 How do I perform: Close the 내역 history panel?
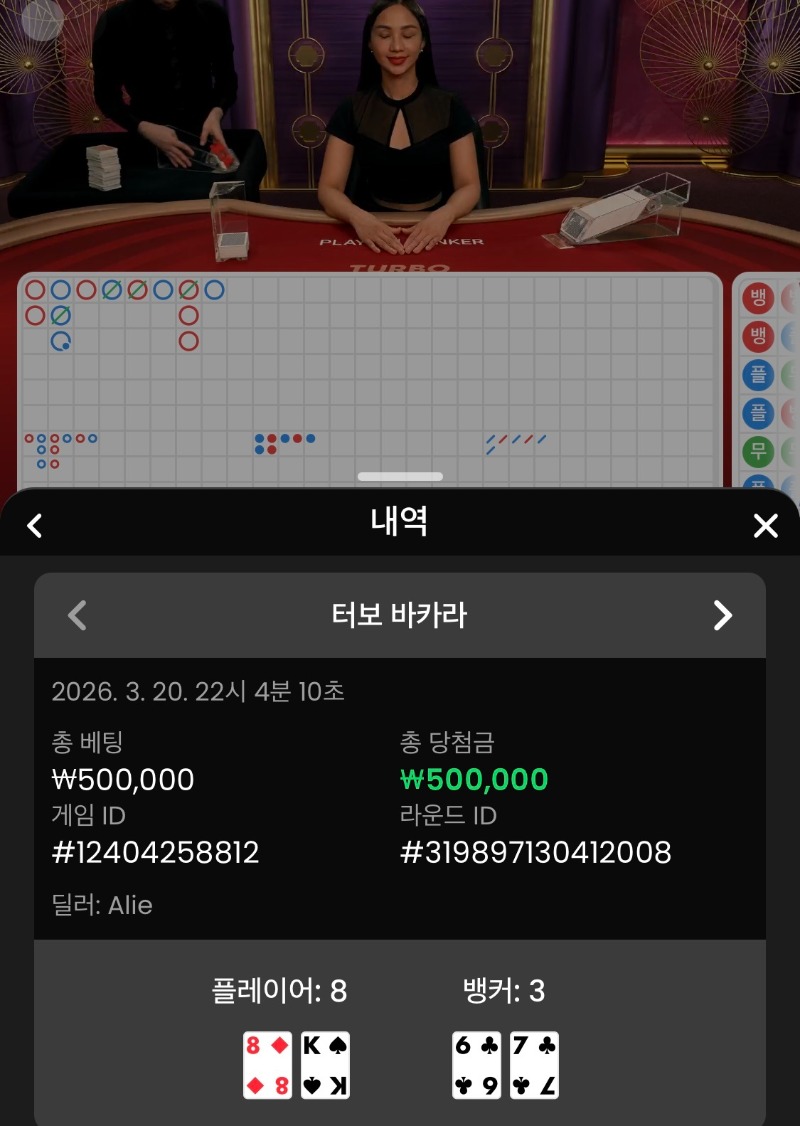coord(765,525)
